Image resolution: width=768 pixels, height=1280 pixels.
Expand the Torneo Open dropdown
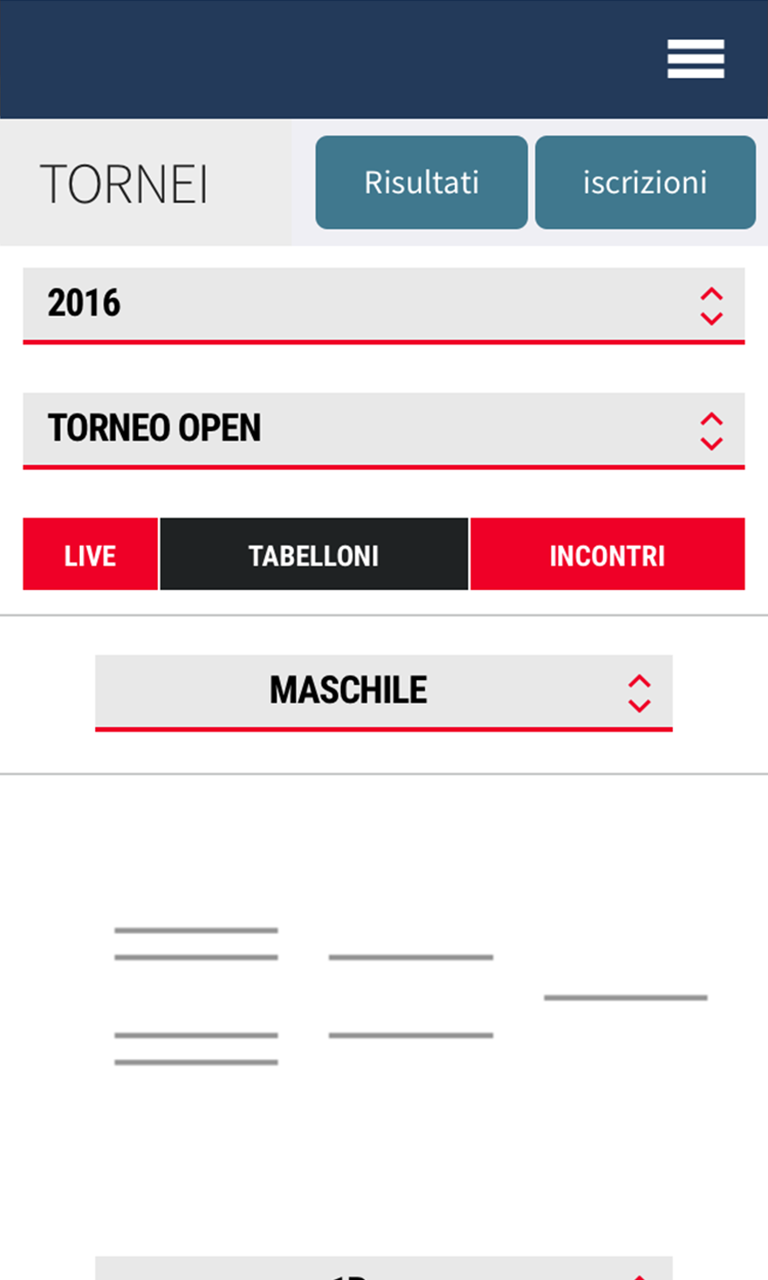click(383, 429)
